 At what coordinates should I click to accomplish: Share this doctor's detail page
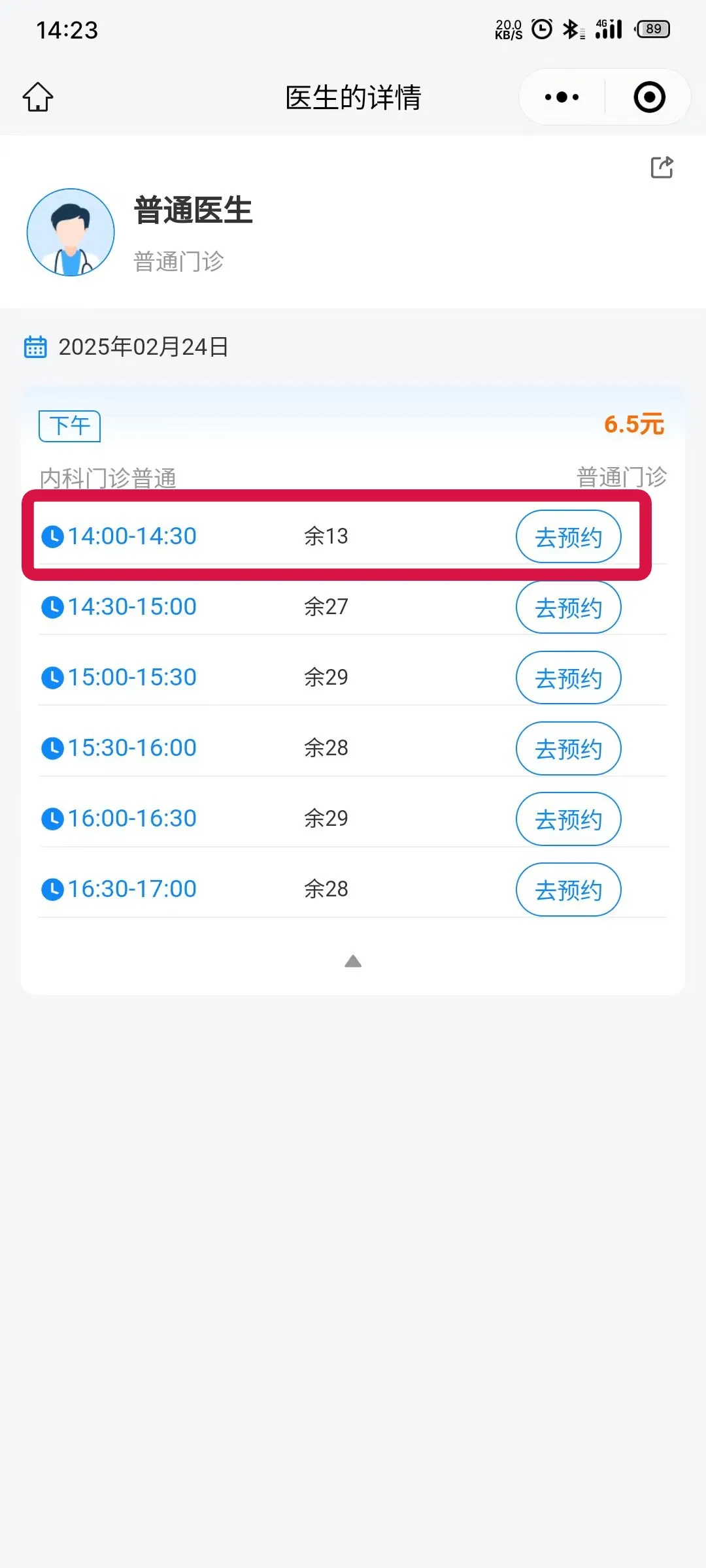662,167
